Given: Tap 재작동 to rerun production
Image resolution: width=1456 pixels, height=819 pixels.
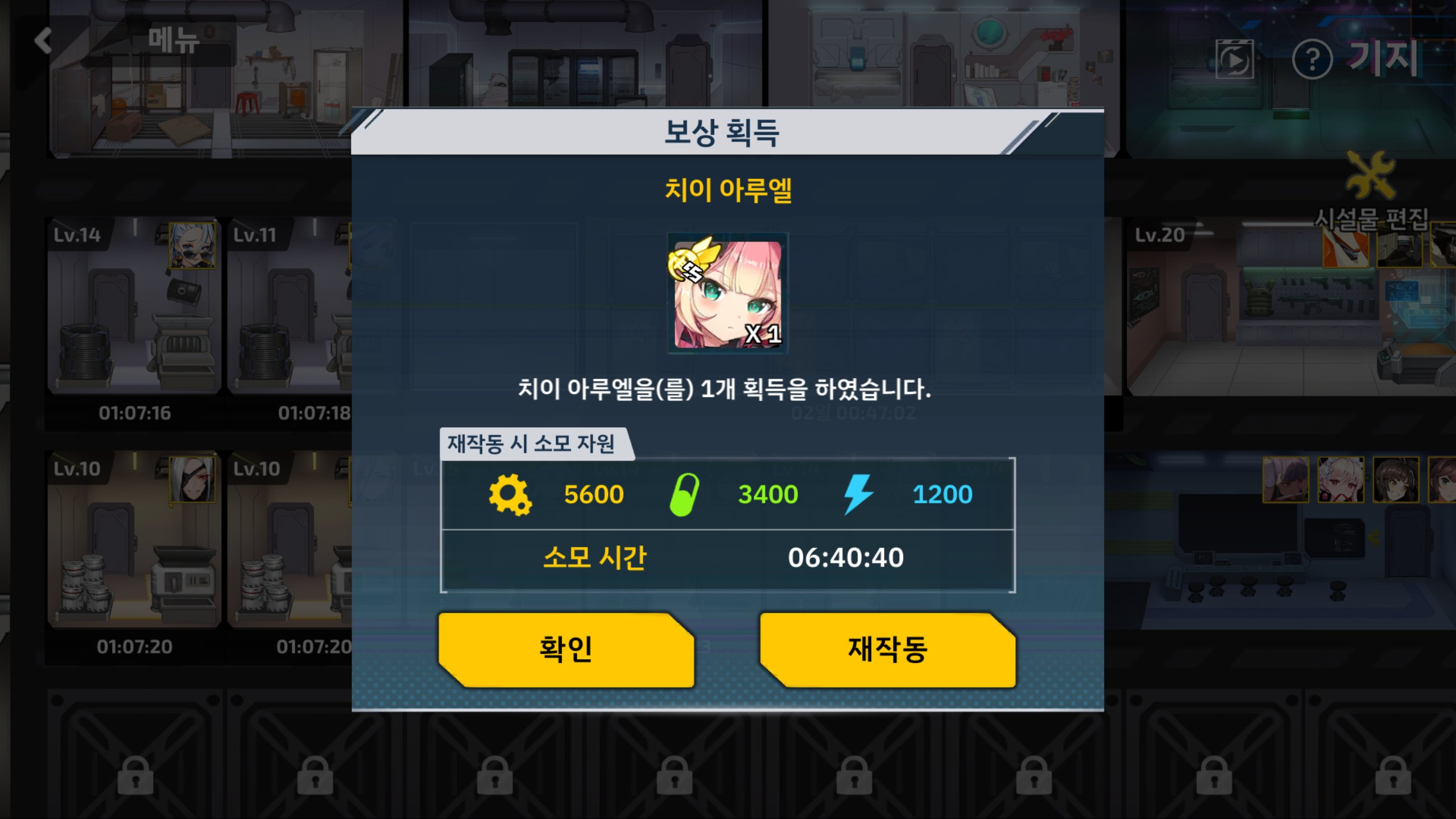Looking at the screenshot, I should [x=887, y=649].
